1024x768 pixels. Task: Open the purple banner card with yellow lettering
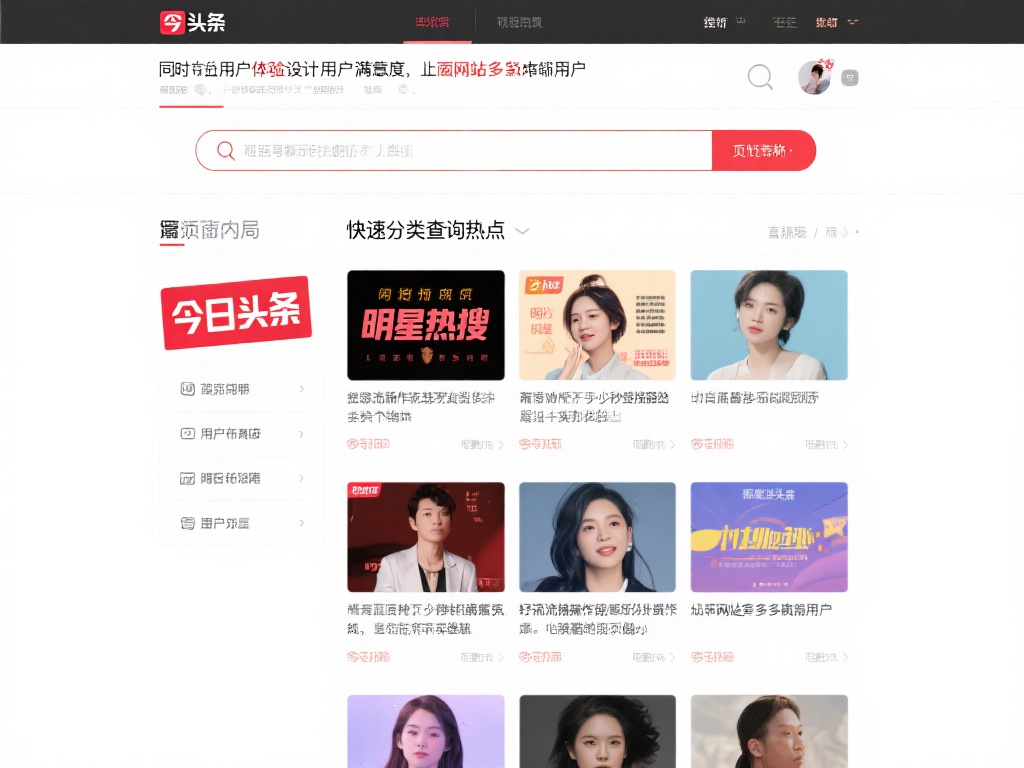[768, 537]
